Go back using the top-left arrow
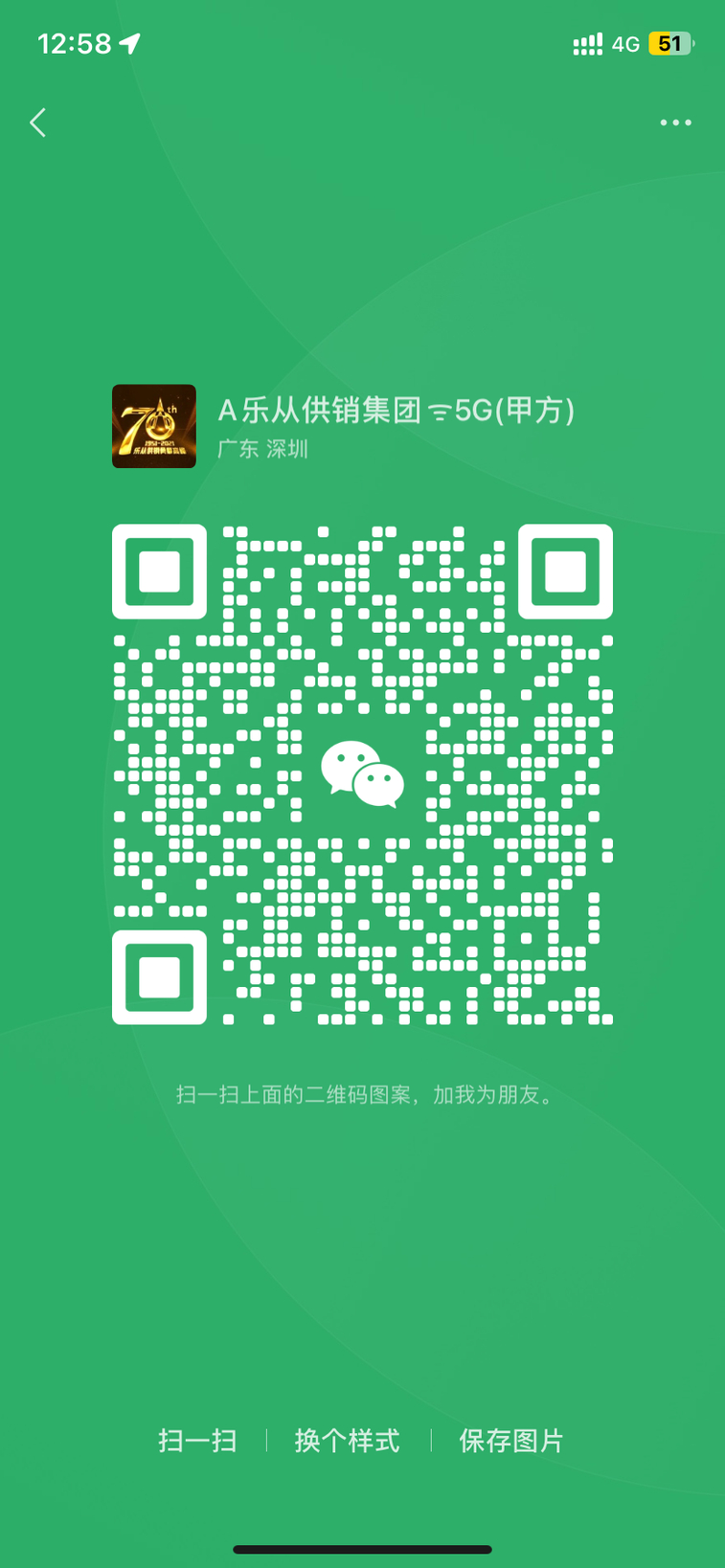The image size is (725, 1568). coord(38,123)
